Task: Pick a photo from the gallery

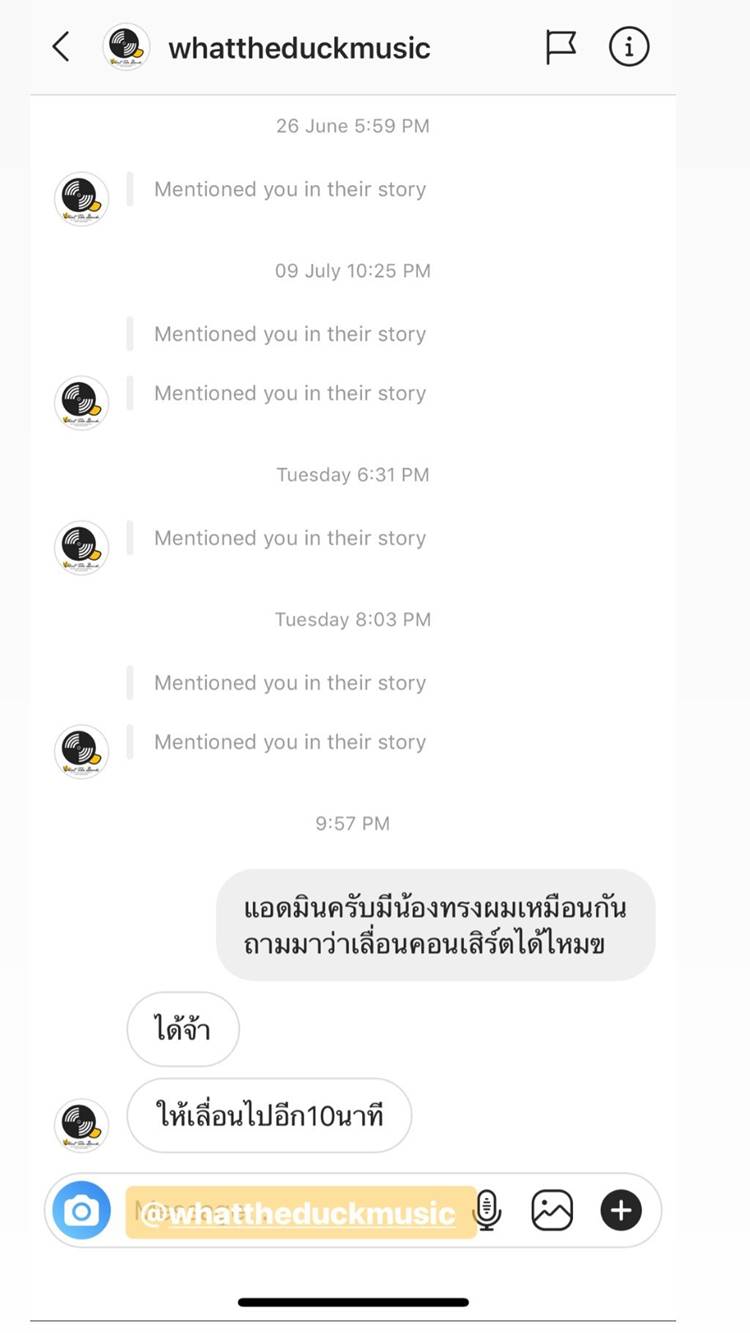Action: (x=552, y=1211)
